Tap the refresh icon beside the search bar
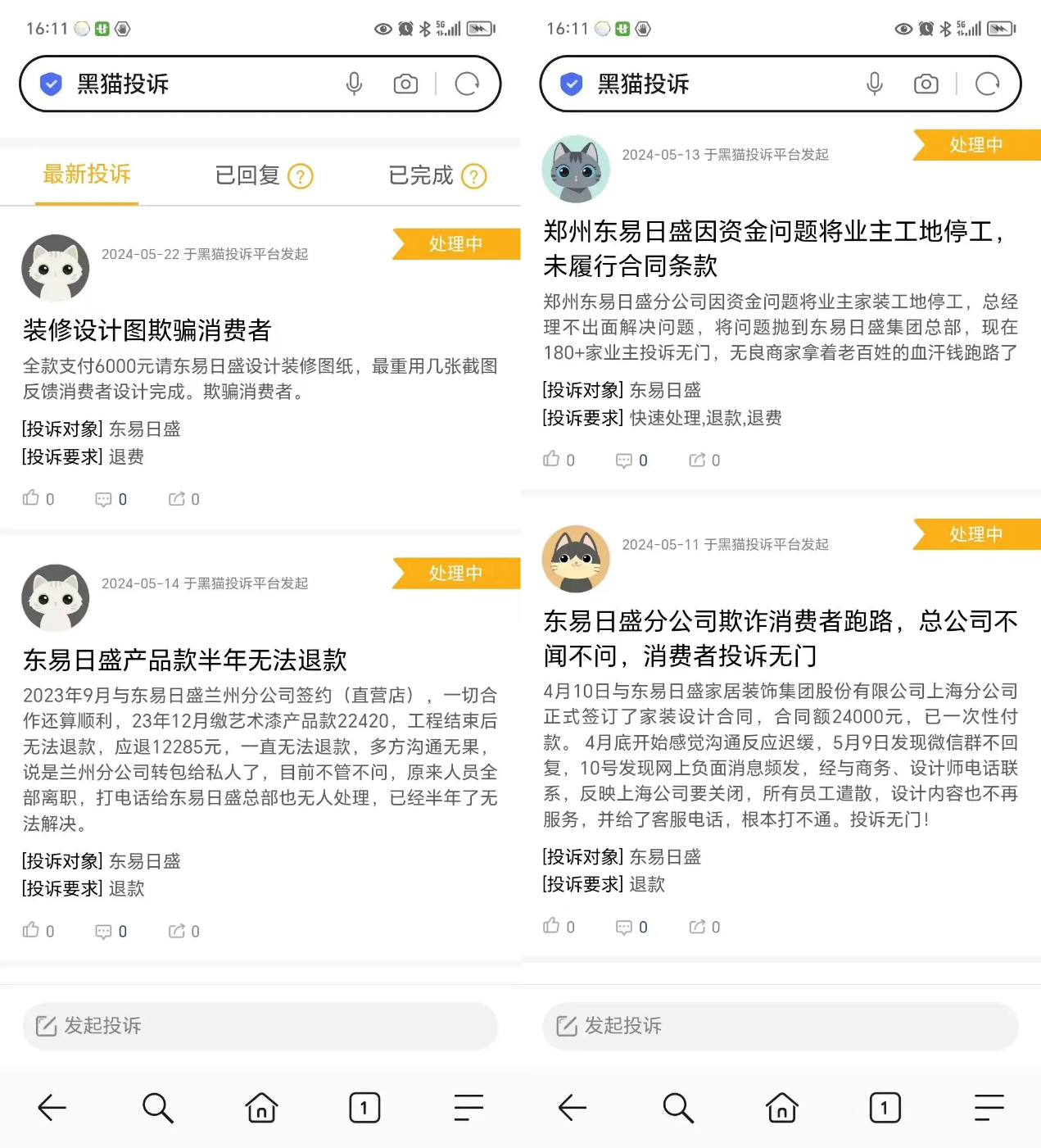Image resolution: width=1041 pixels, height=1148 pixels. (x=468, y=83)
